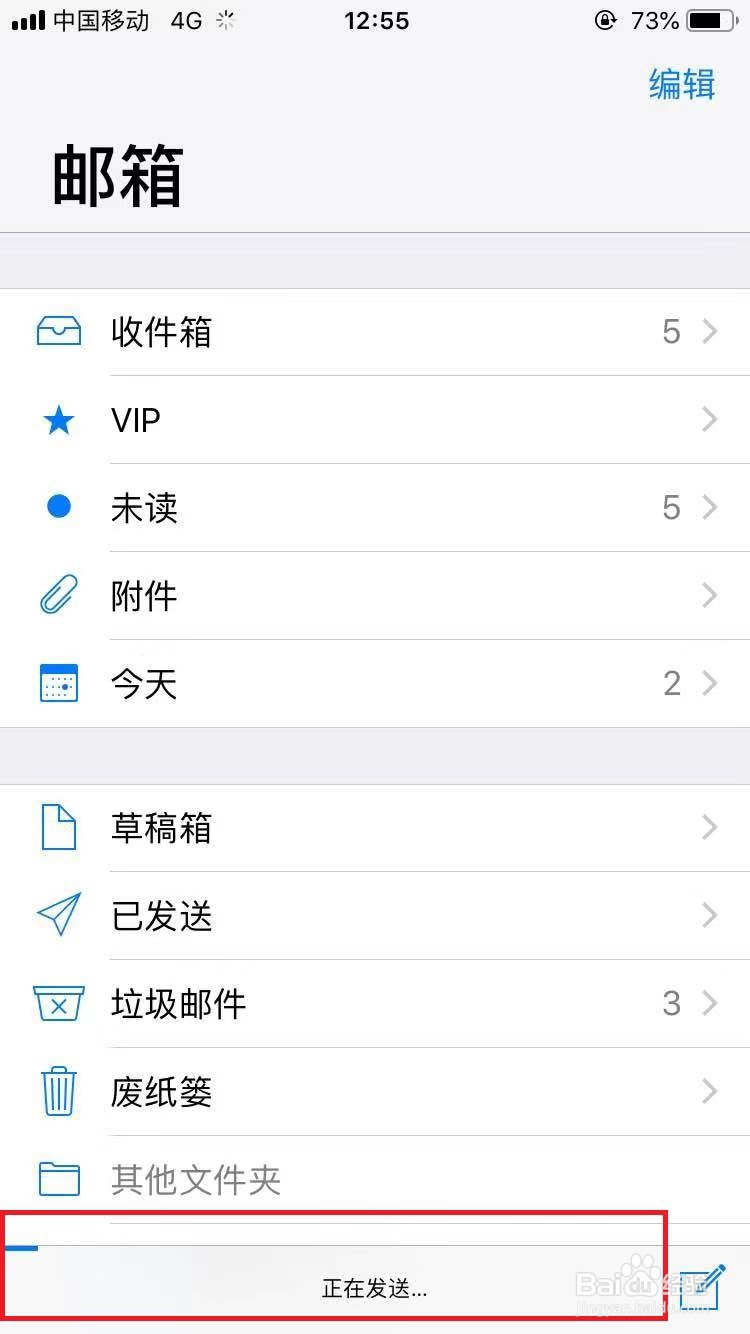Open 废纸篓 via the trash icon
This screenshot has width=750, height=1334.
coord(58,1091)
